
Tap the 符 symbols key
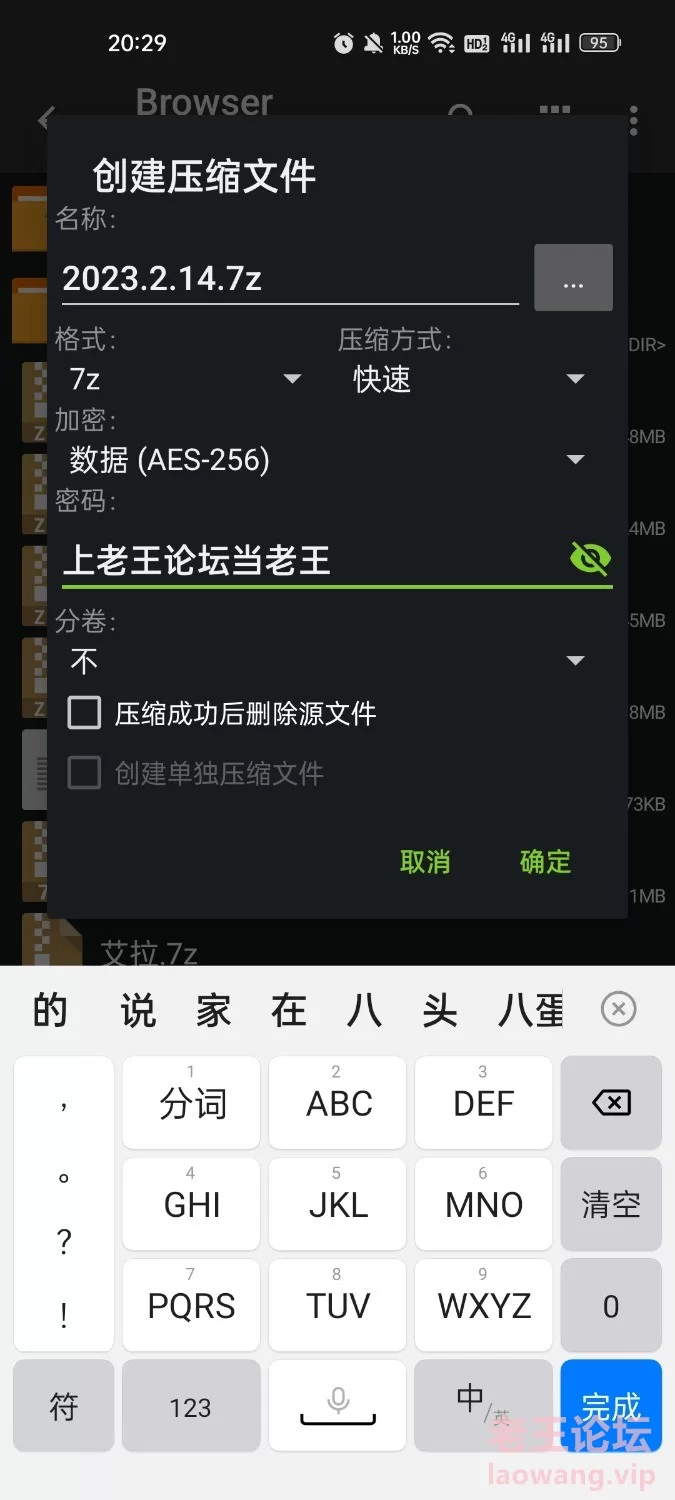click(x=64, y=1407)
